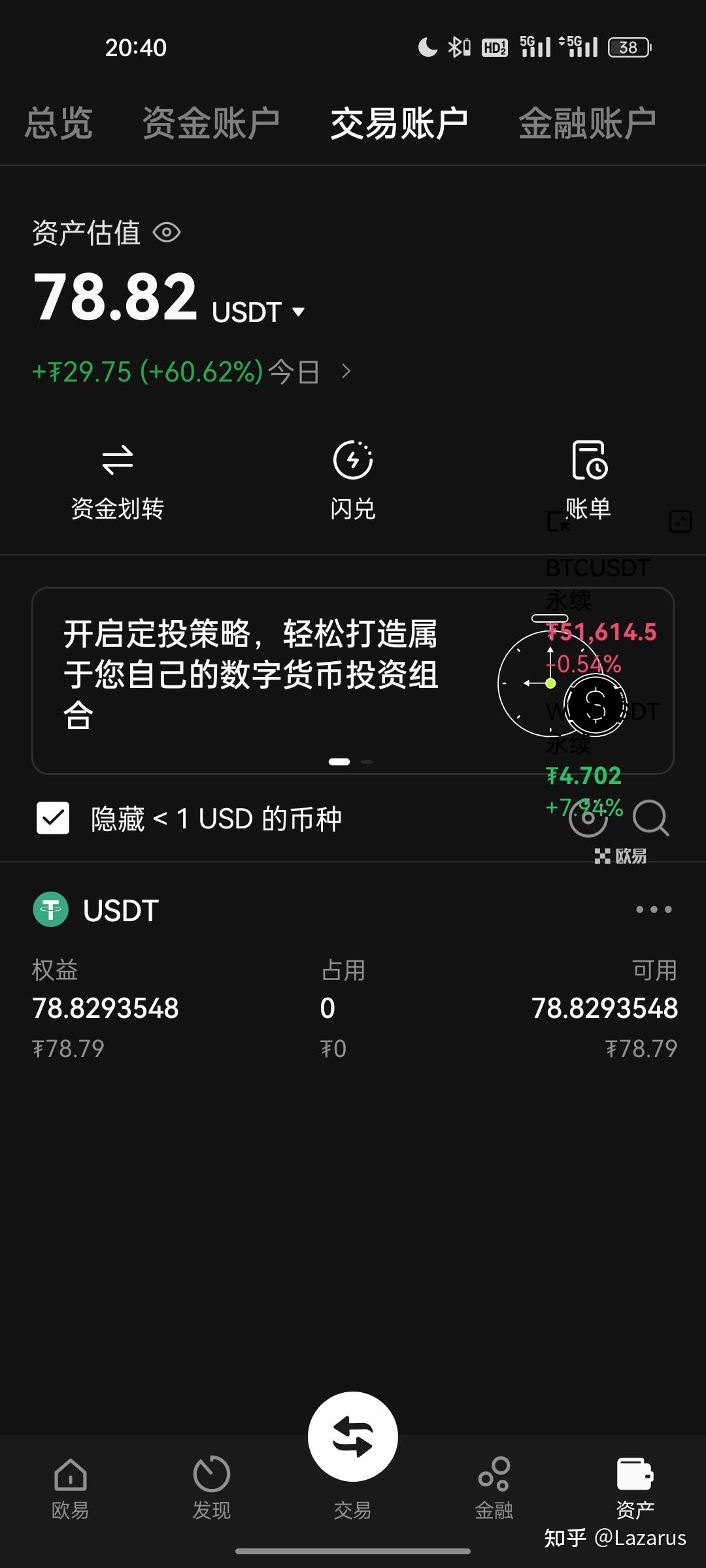Select the 发现 discover icon in bottom bar
The height and width of the screenshot is (1568, 706).
point(211,1474)
